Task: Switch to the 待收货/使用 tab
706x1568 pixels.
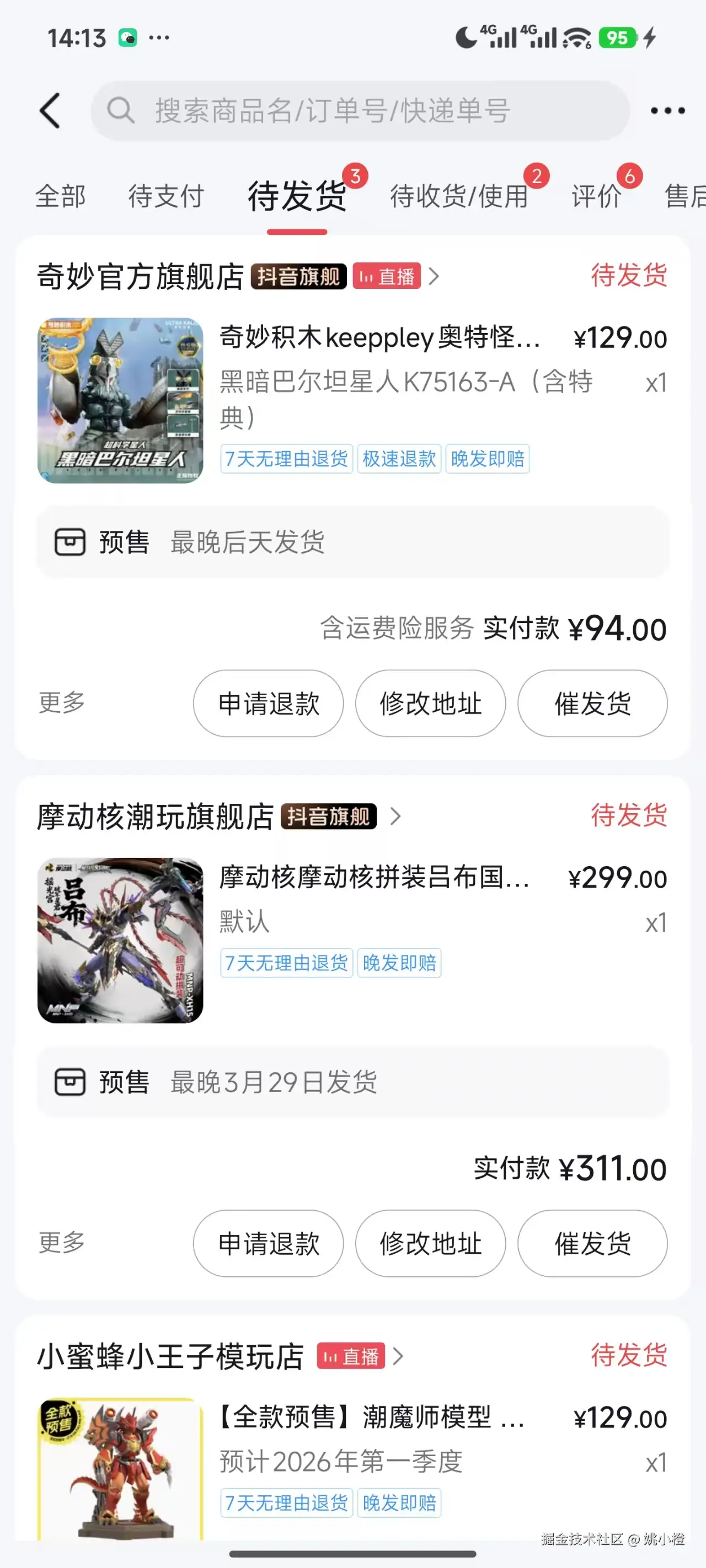Action: [x=459, y=195]
